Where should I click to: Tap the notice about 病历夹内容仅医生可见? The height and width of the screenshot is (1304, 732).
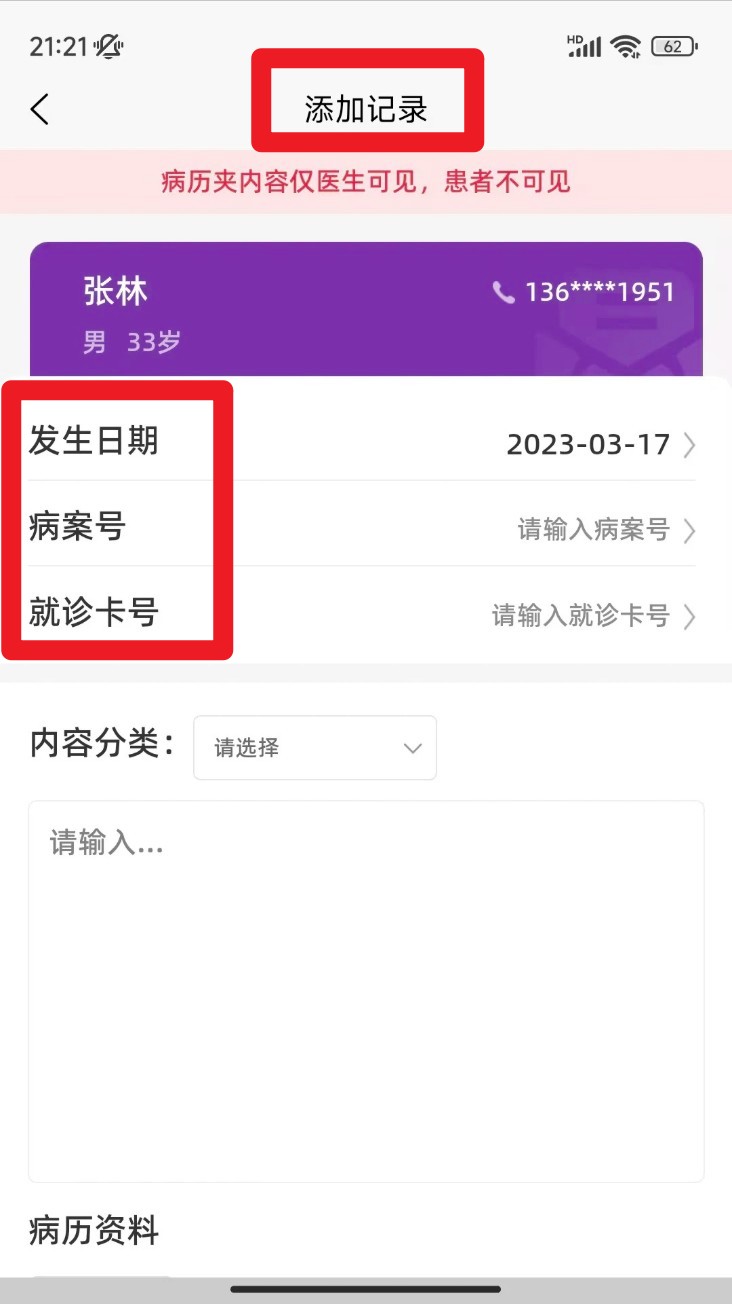366,181
